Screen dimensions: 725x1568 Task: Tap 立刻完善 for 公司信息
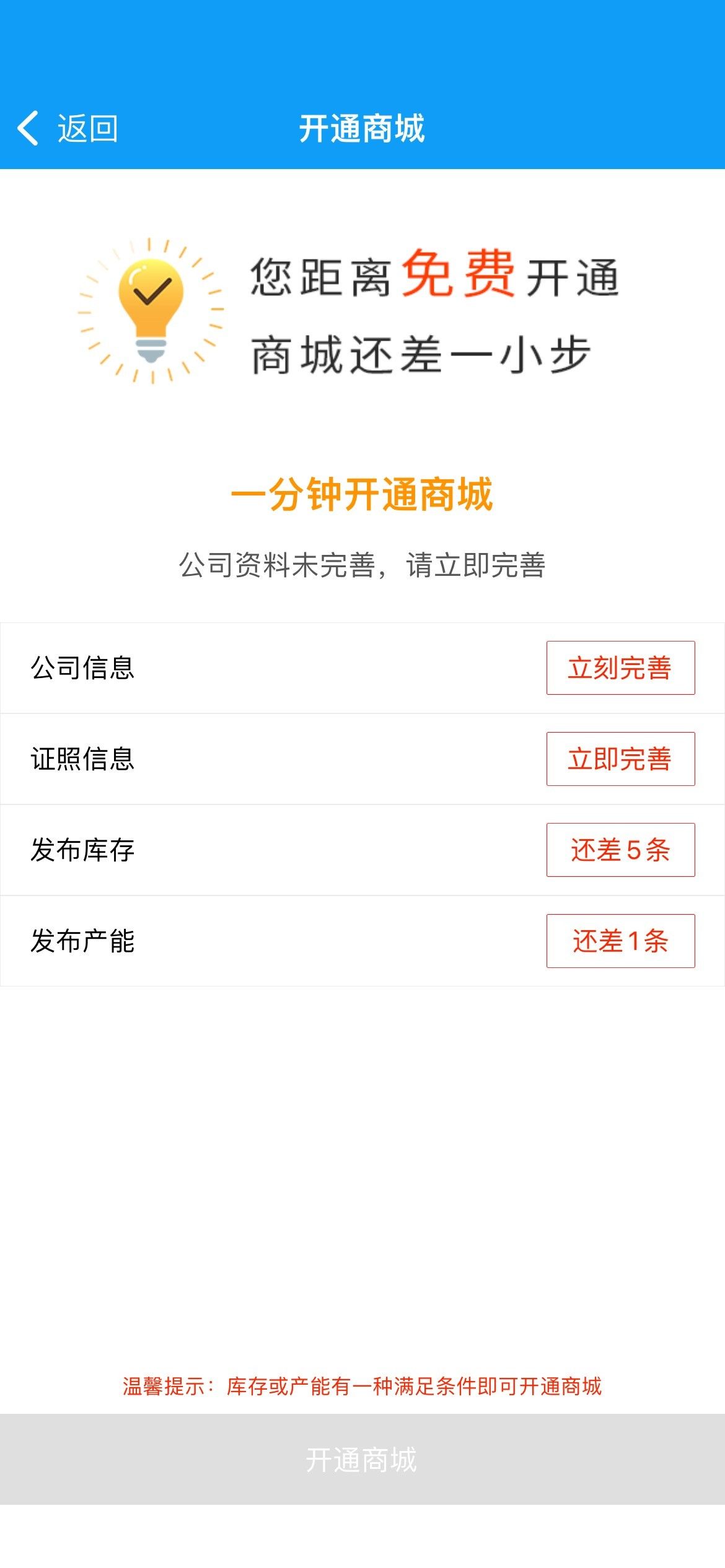(620, 668)
